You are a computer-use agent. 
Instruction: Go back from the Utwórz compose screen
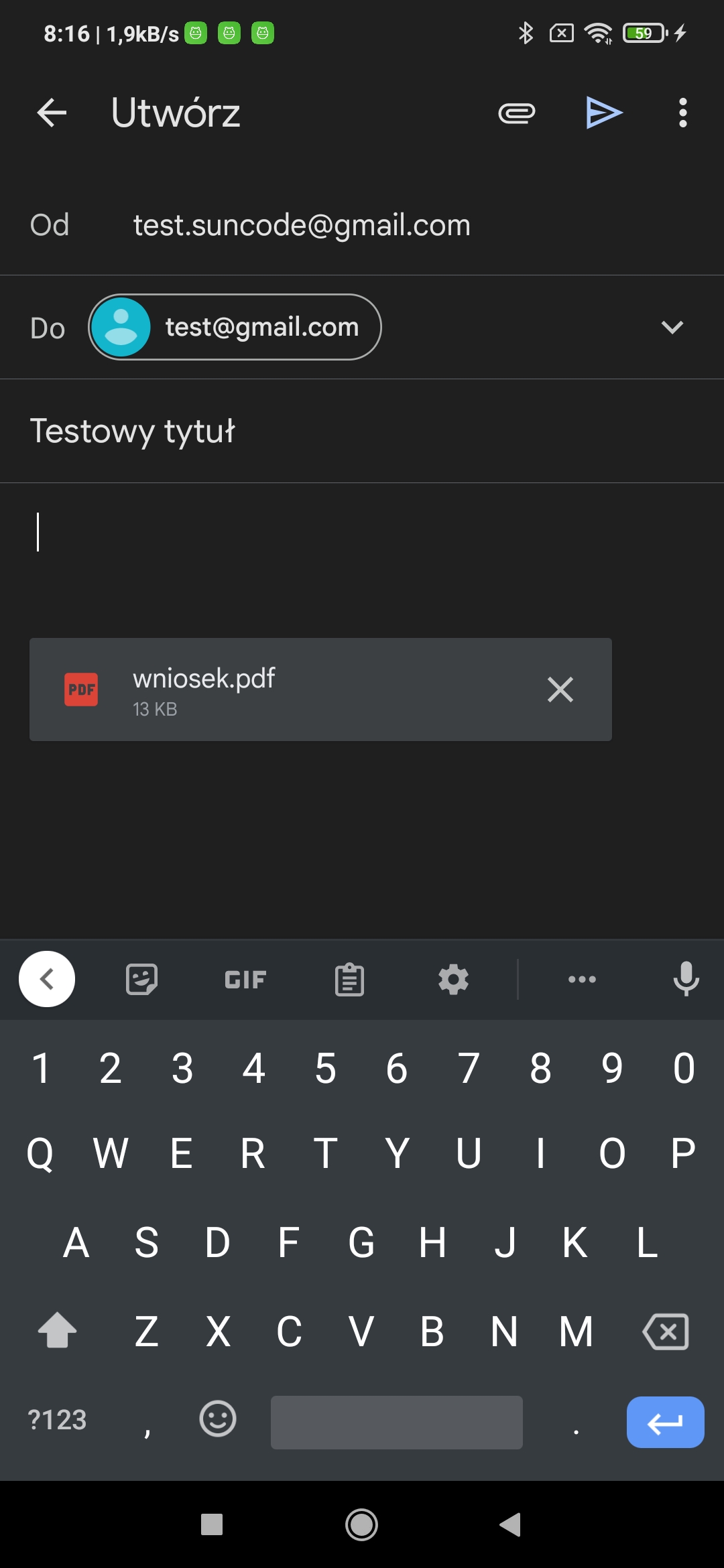click(52, 113)
